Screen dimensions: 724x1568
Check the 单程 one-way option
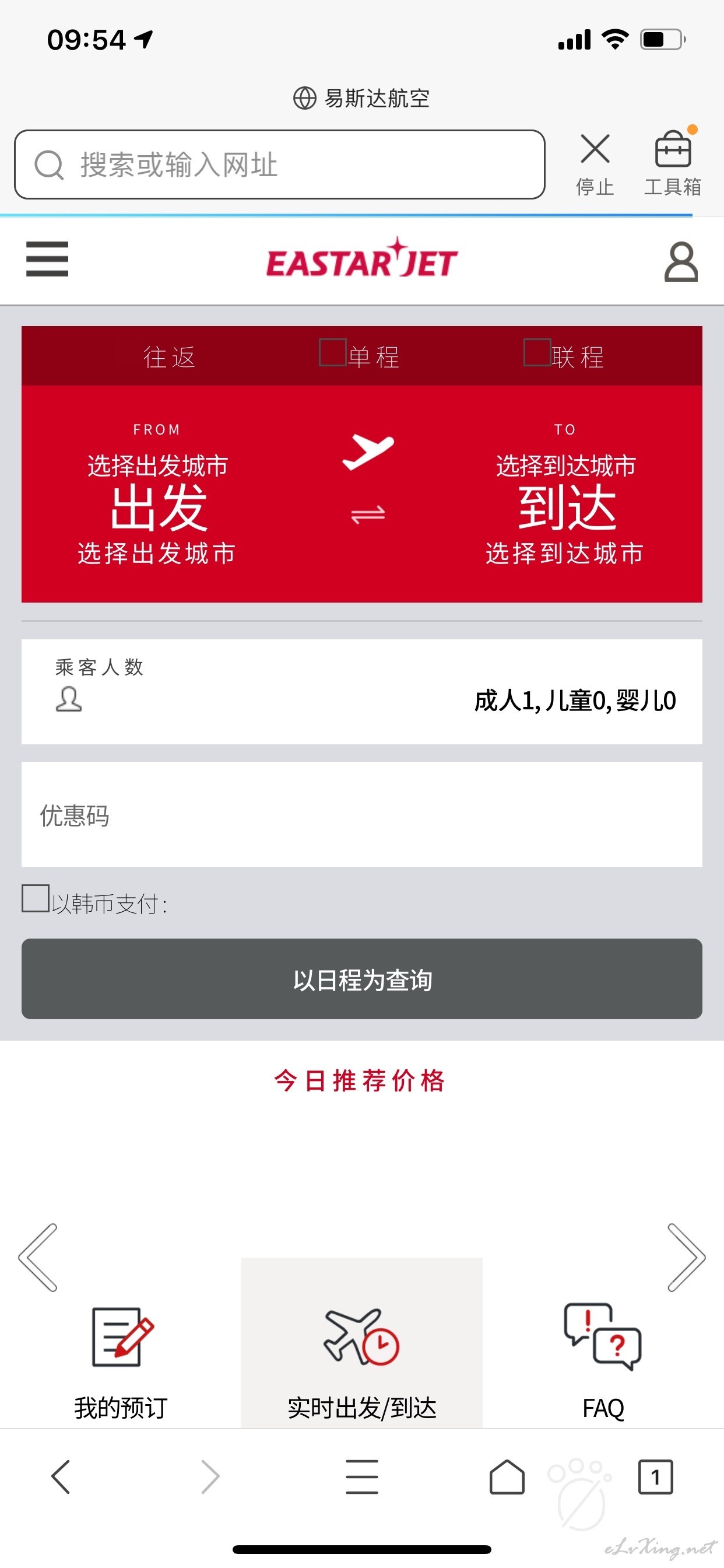(x=333, y=353)
